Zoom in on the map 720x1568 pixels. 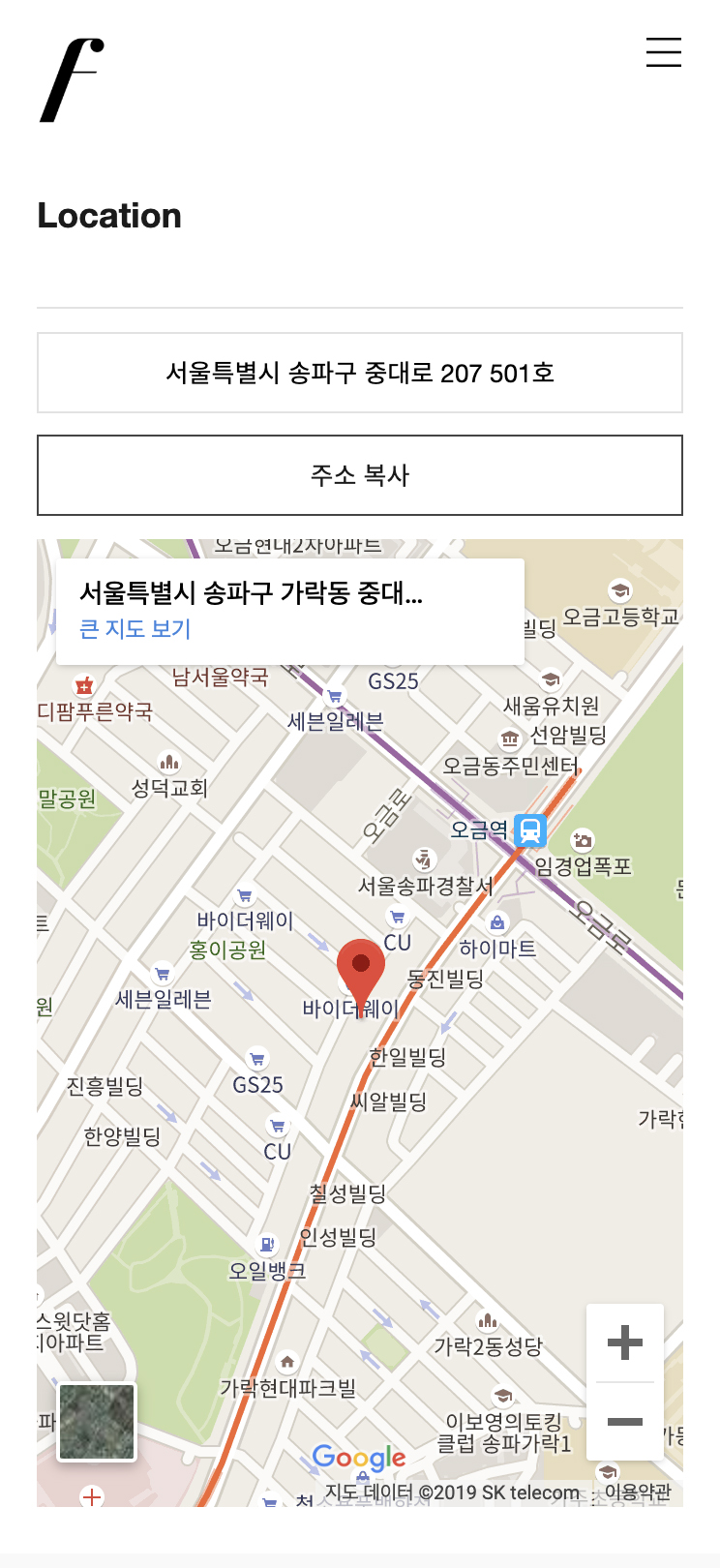(625, 1342)
